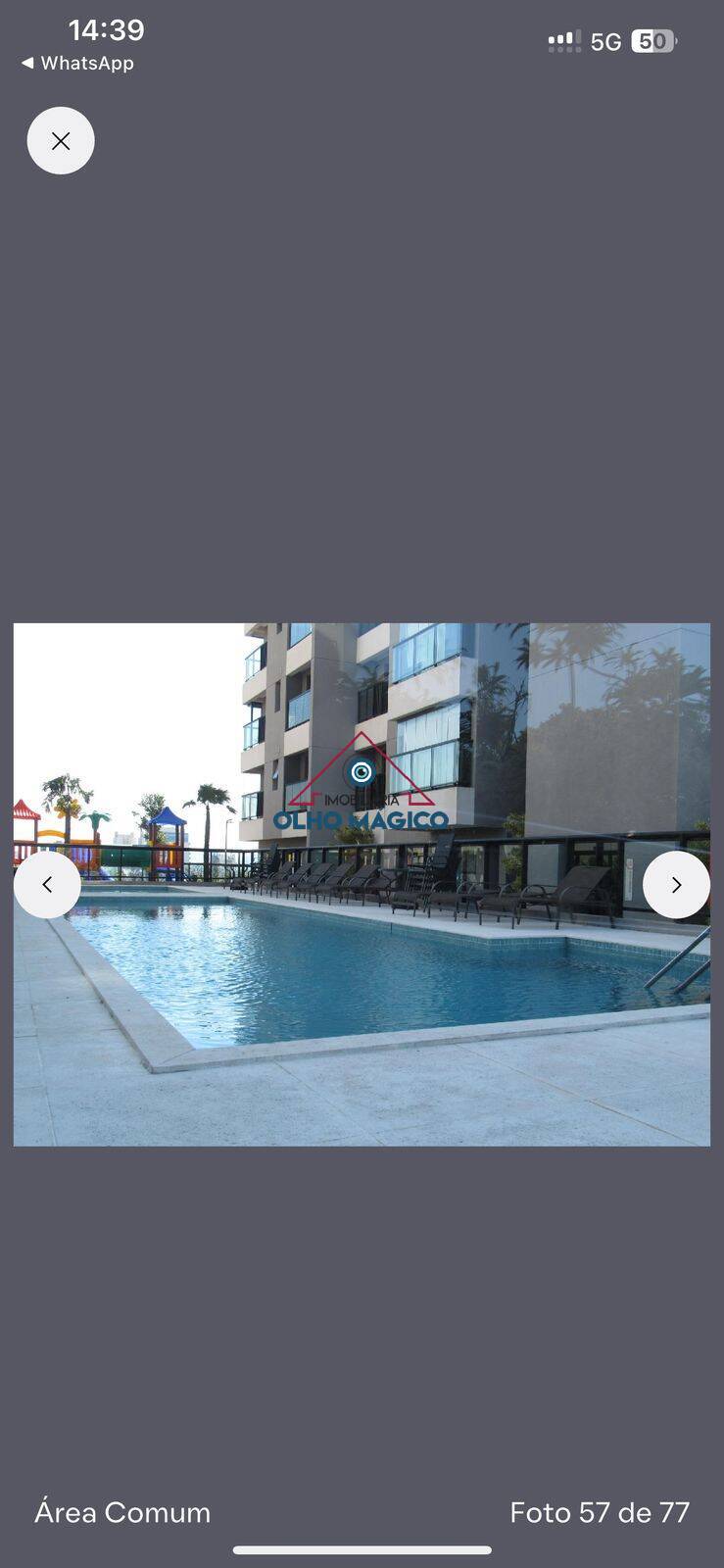Viewport: 724px width, 1568px height.
Task: Return to WhatsApp via the back link
Action: (77, 63)
